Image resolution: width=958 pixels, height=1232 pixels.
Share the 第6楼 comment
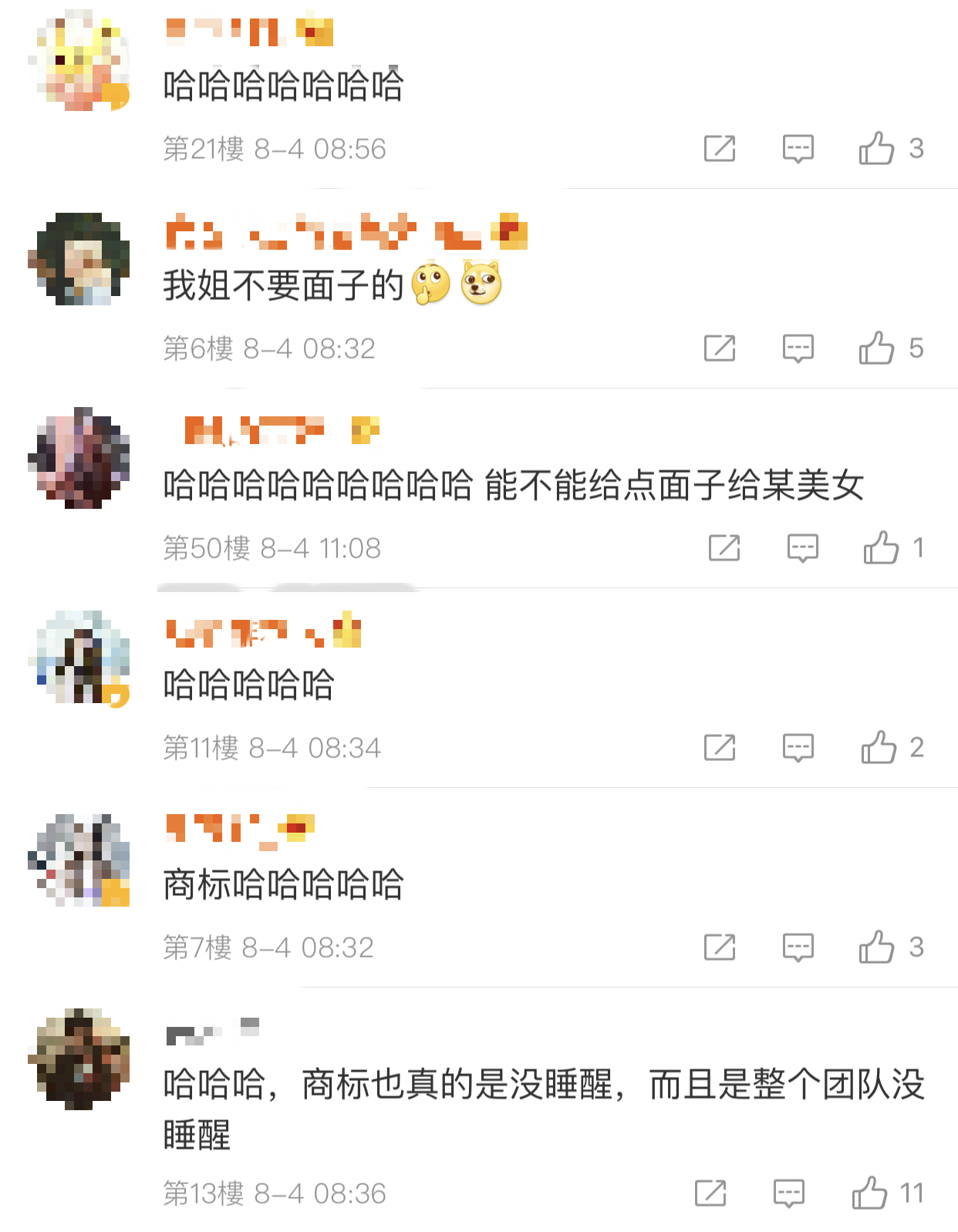point(719,348)
